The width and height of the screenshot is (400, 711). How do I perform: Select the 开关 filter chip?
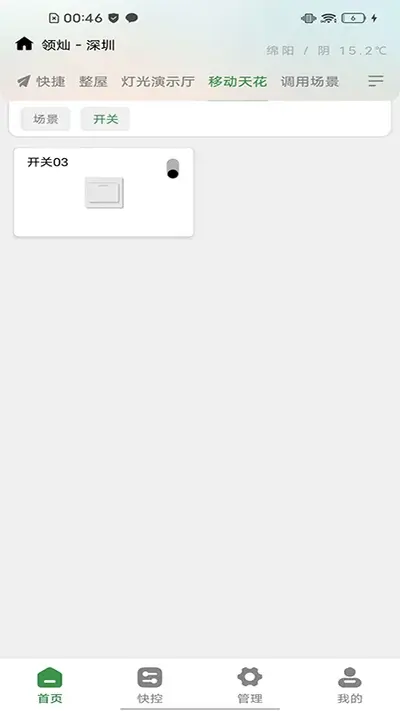click(x=105, y=119)
